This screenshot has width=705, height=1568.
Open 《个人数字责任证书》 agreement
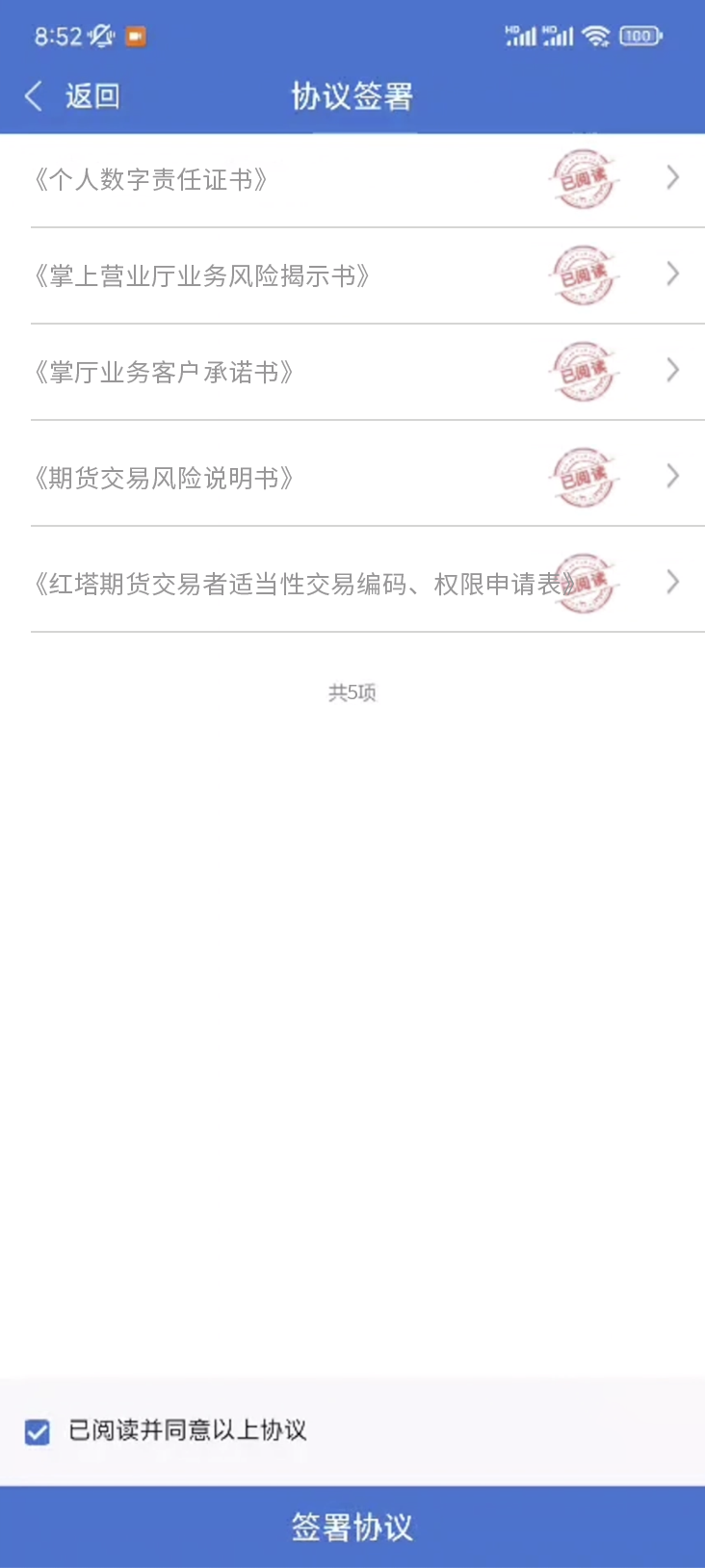click(352, 180)
